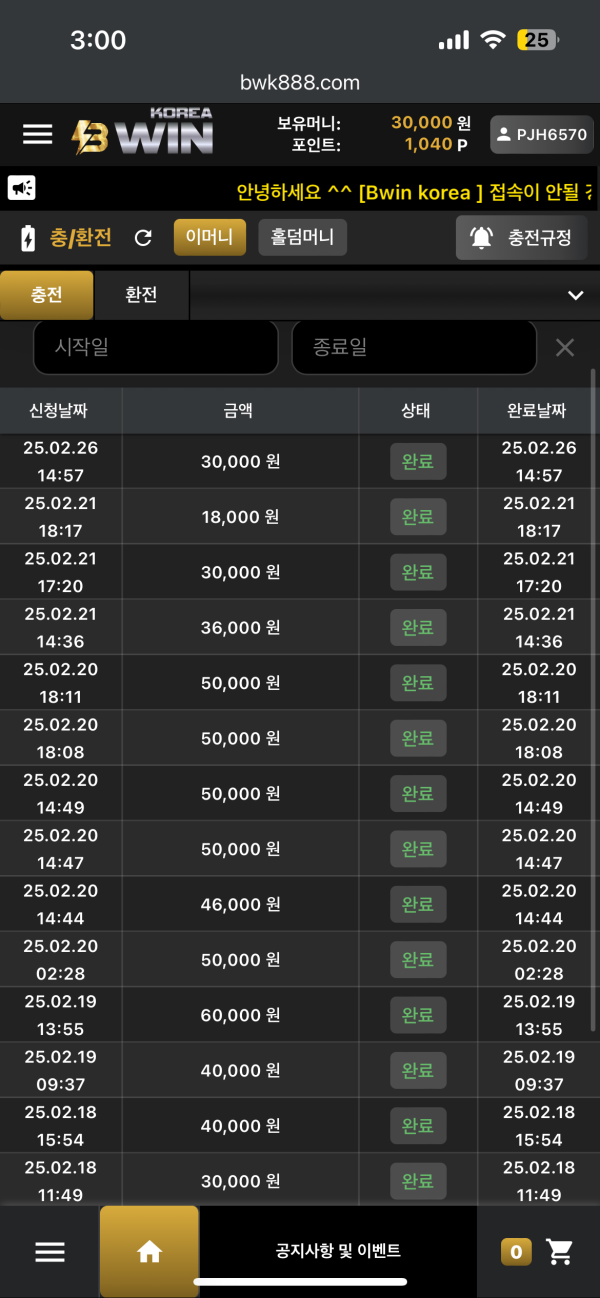Tap the megaphone announcement icon
Image resolution: width=600 pixels, height=1298 pixels.
tap(22, 188)
